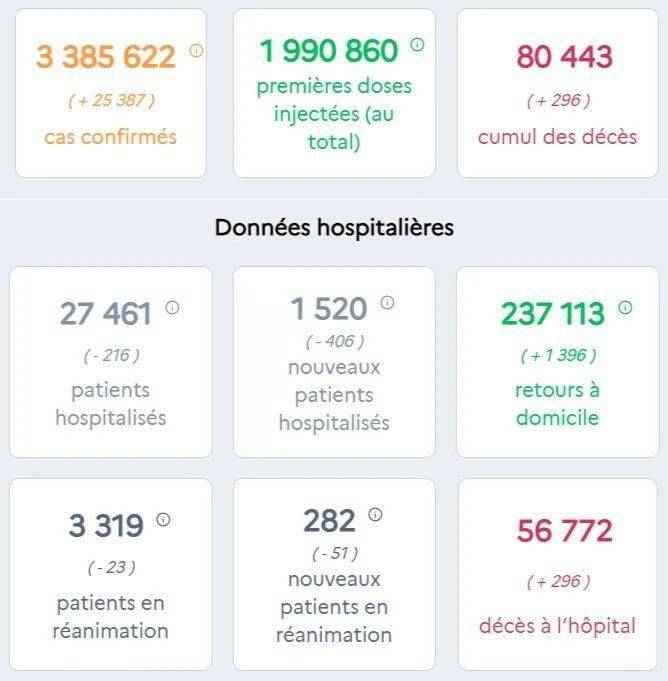Open info for nouveaux patients en réanimation
Viewport: 668px width, 681px height.
(x=375, y=514)
